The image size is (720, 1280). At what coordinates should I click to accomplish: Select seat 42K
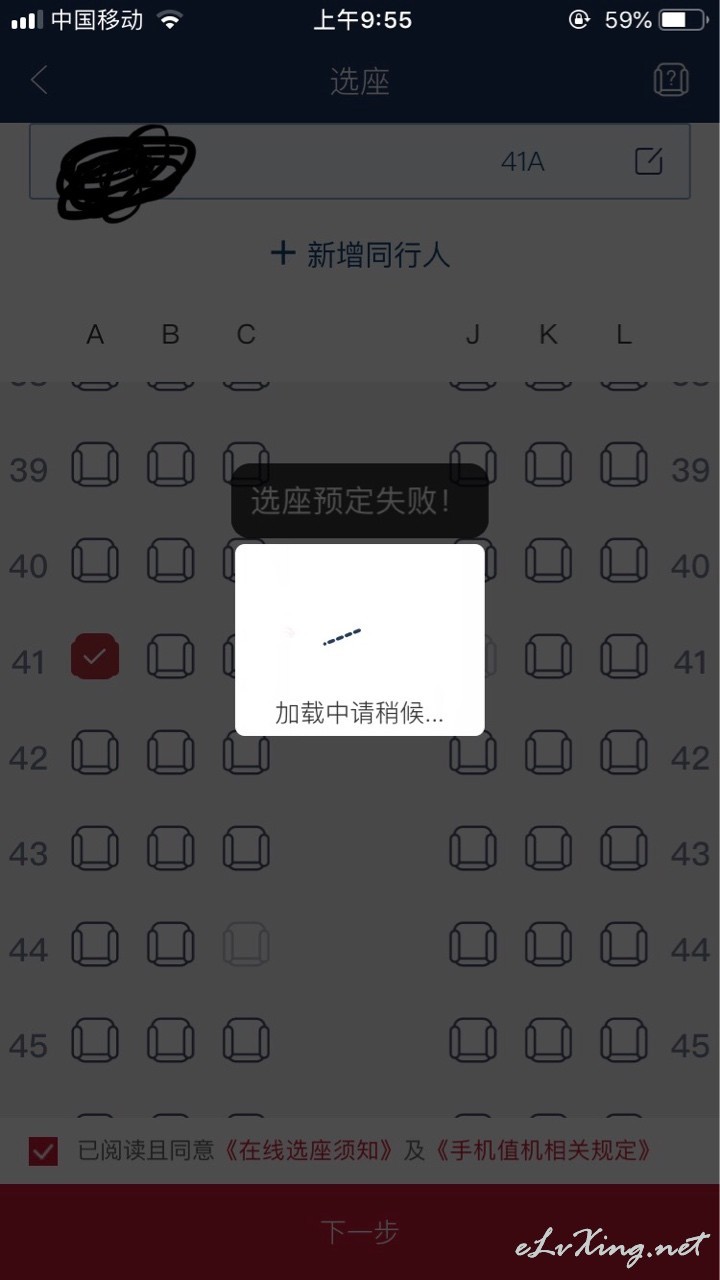[549, 753]
